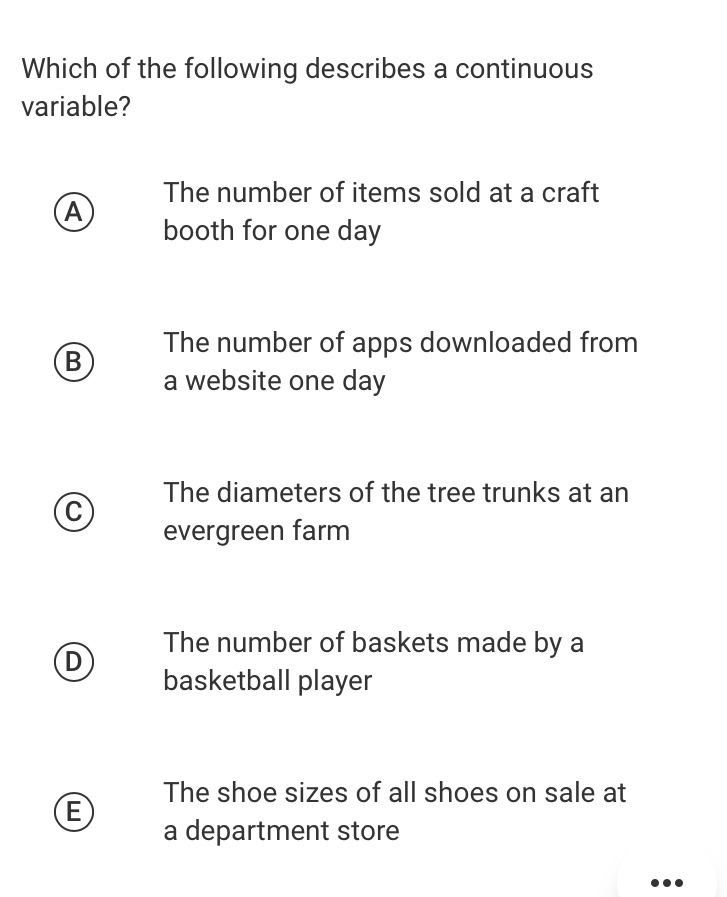Select answer choice C circle

[x=74, y=511]
